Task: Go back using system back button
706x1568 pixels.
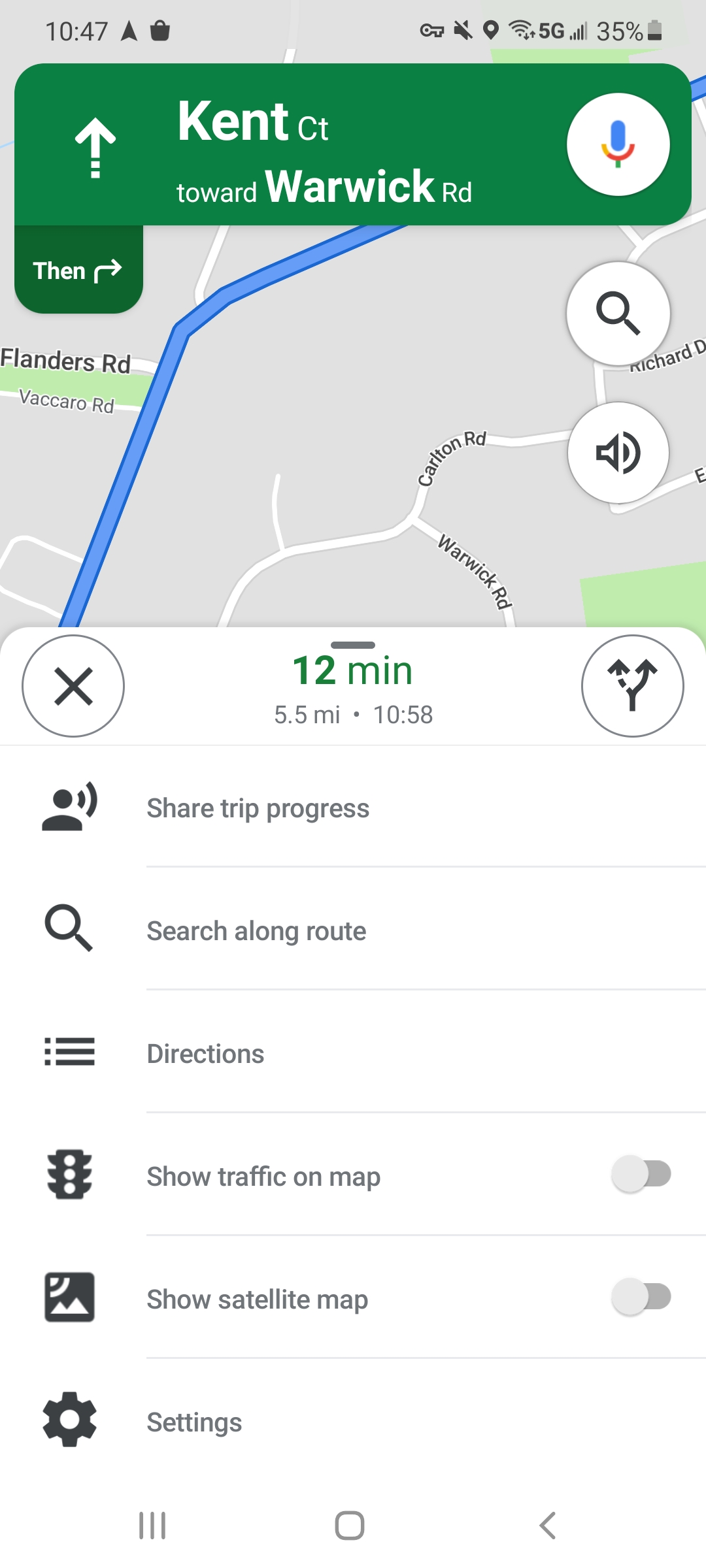Action: point(548,1526)
